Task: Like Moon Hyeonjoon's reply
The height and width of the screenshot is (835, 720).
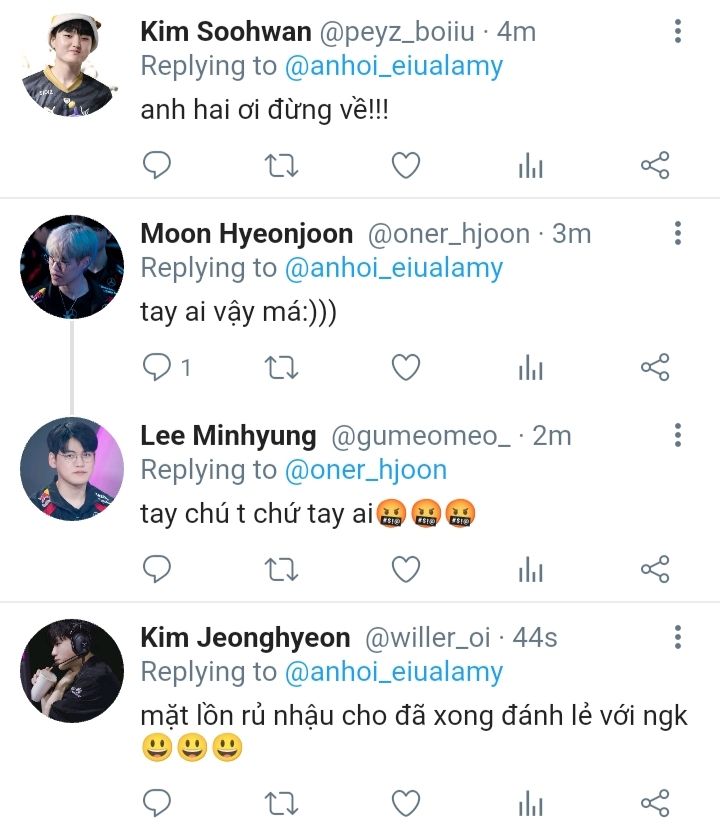Action: click(x=405, y=368)
